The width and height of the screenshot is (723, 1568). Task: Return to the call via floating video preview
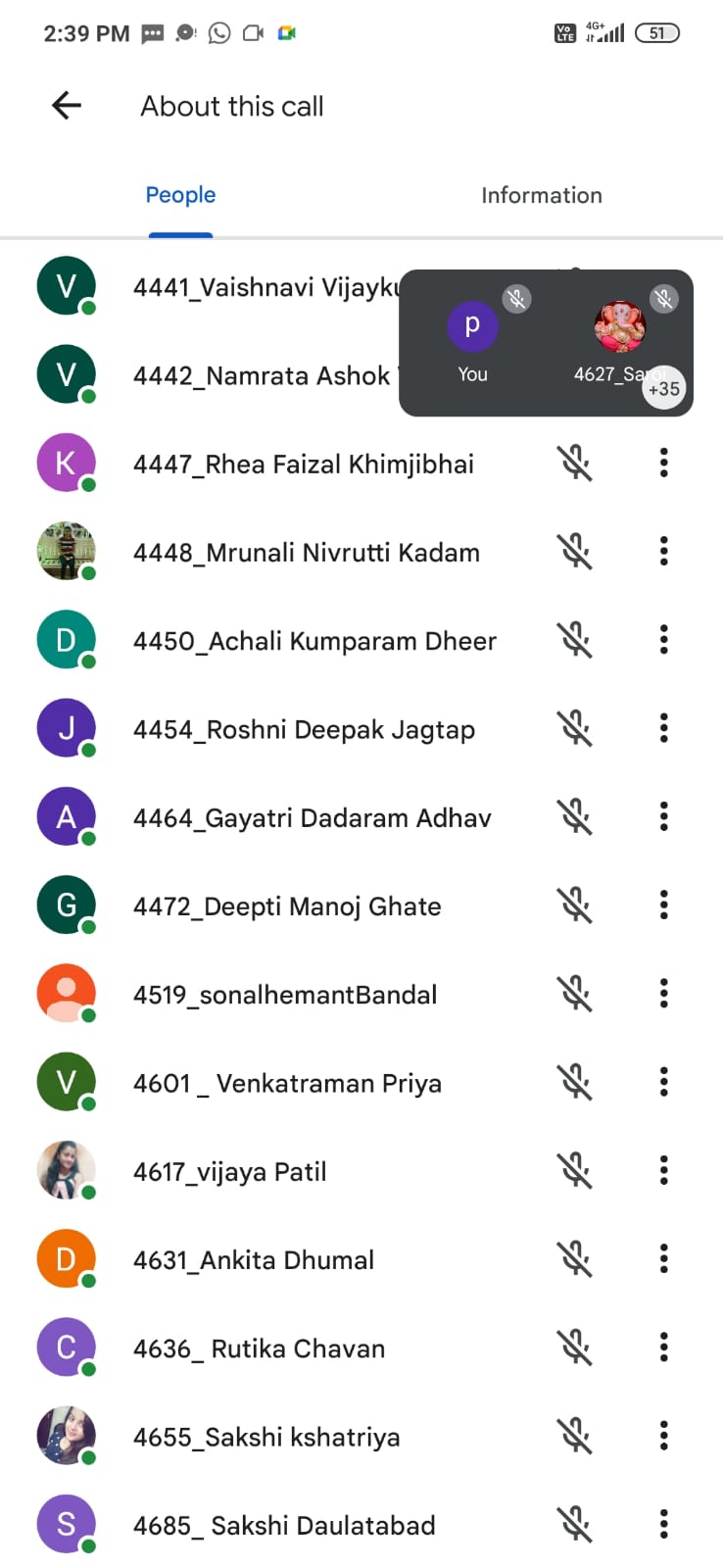coord(546,343)
